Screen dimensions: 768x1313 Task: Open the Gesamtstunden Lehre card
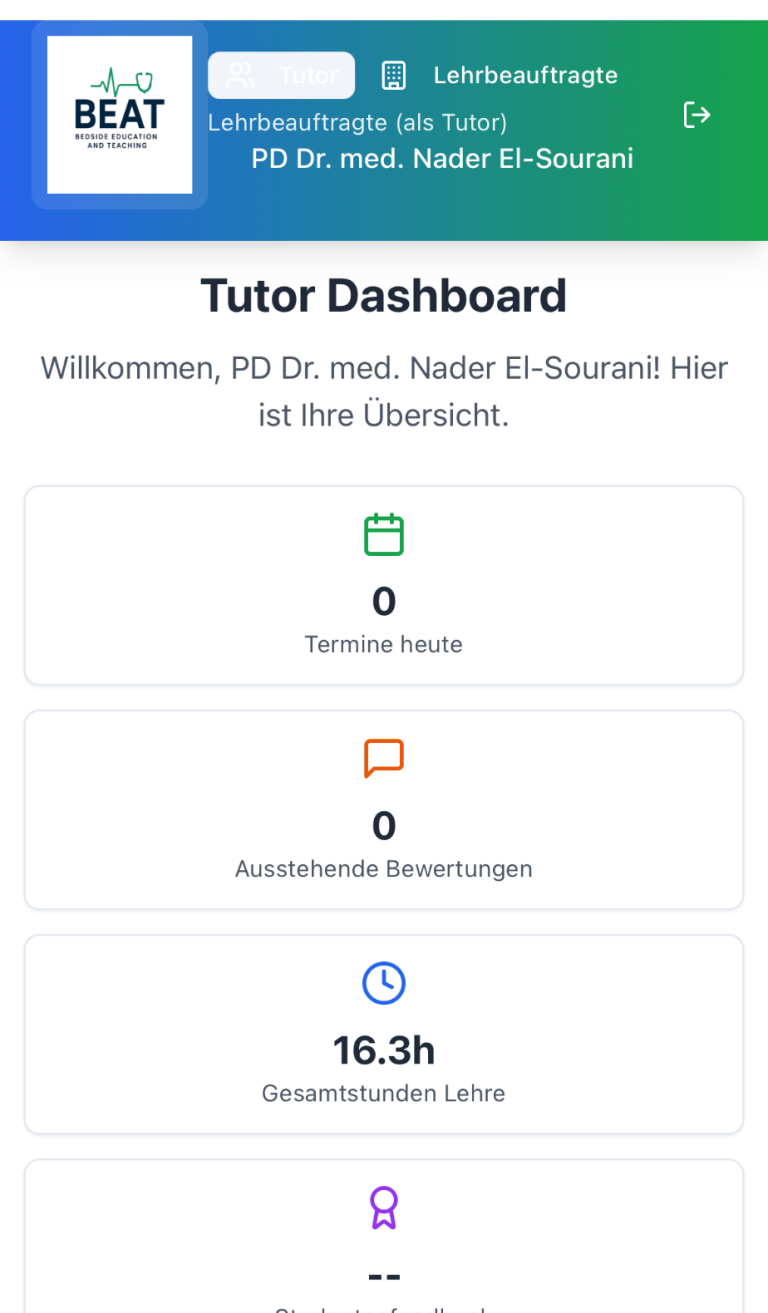(x=384, y=1034)
